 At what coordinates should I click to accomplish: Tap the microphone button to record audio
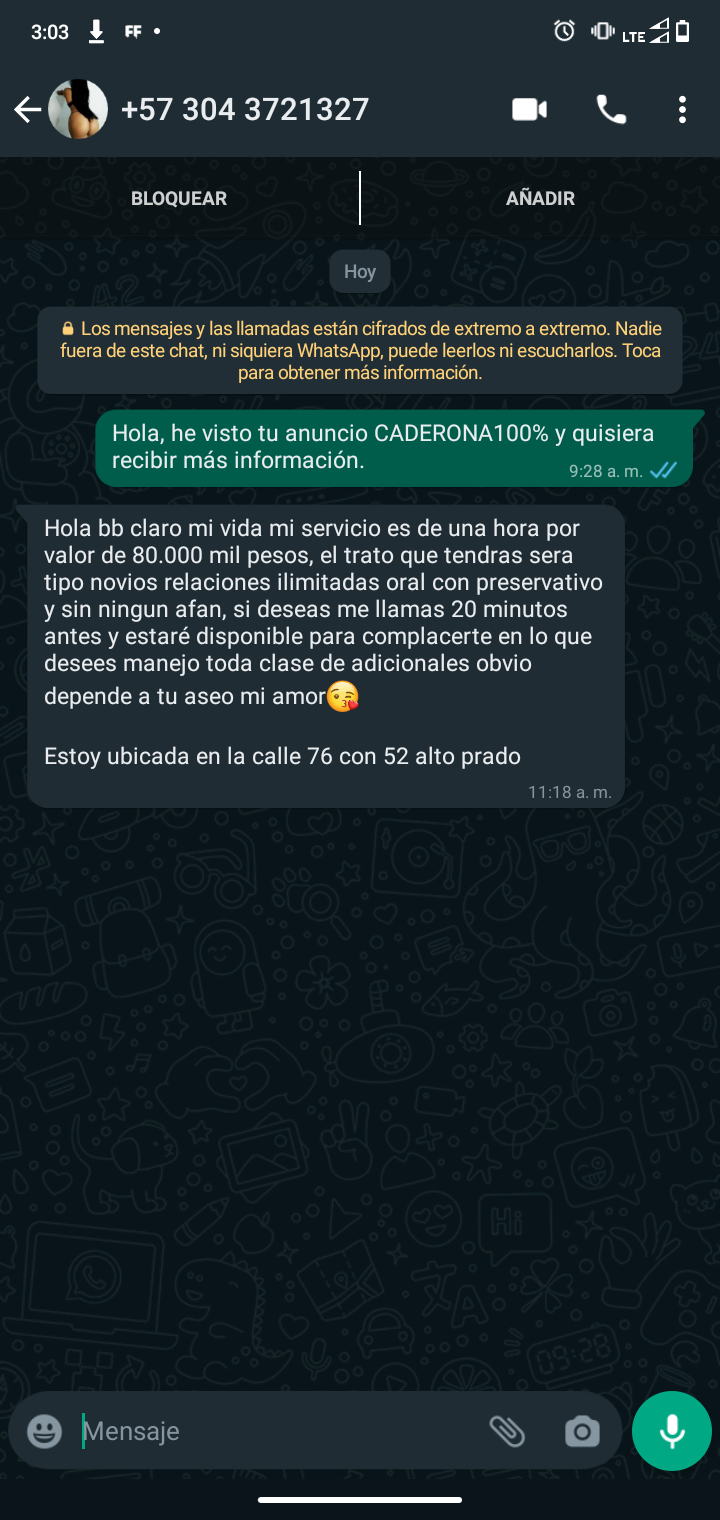click(x=671, y=1431)
